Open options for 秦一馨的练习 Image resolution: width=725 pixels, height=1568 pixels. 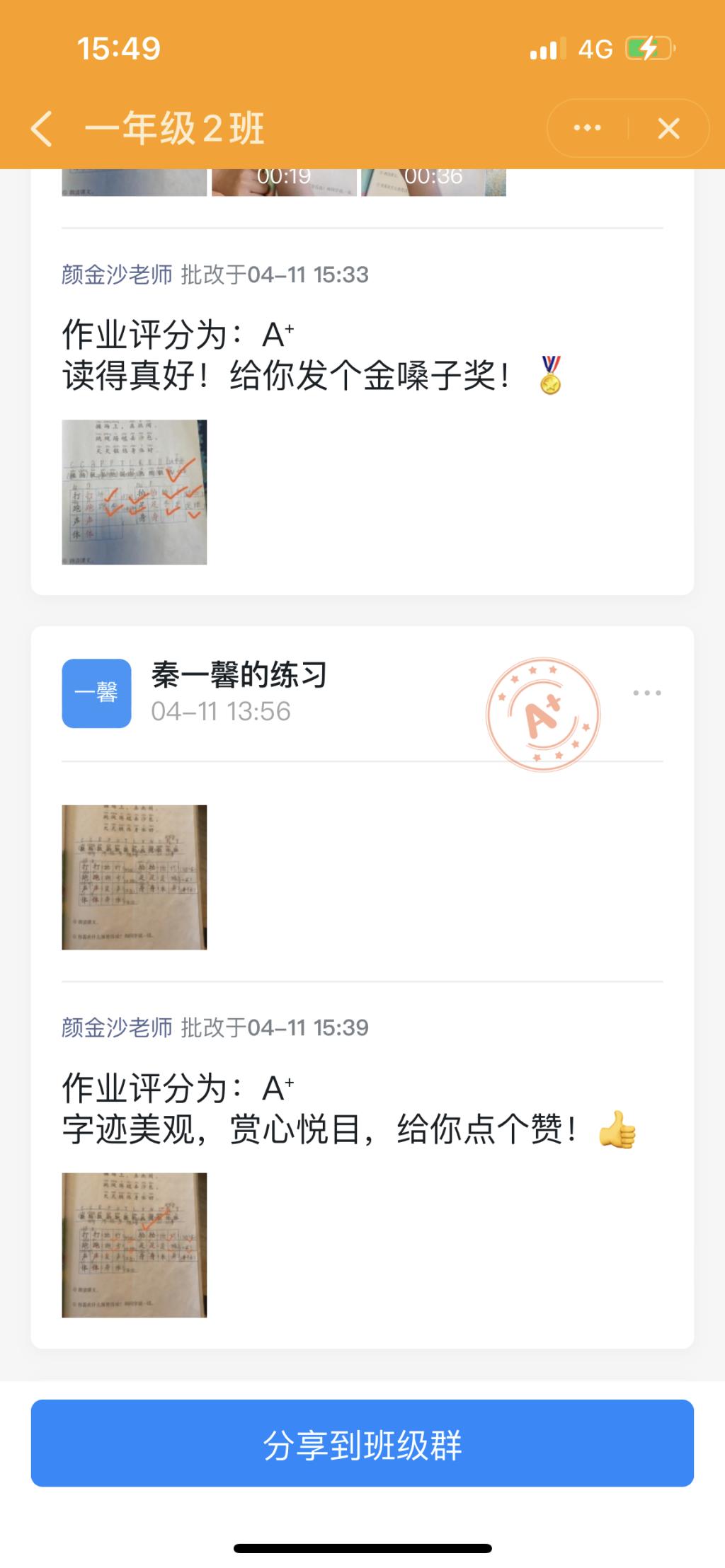646,693
